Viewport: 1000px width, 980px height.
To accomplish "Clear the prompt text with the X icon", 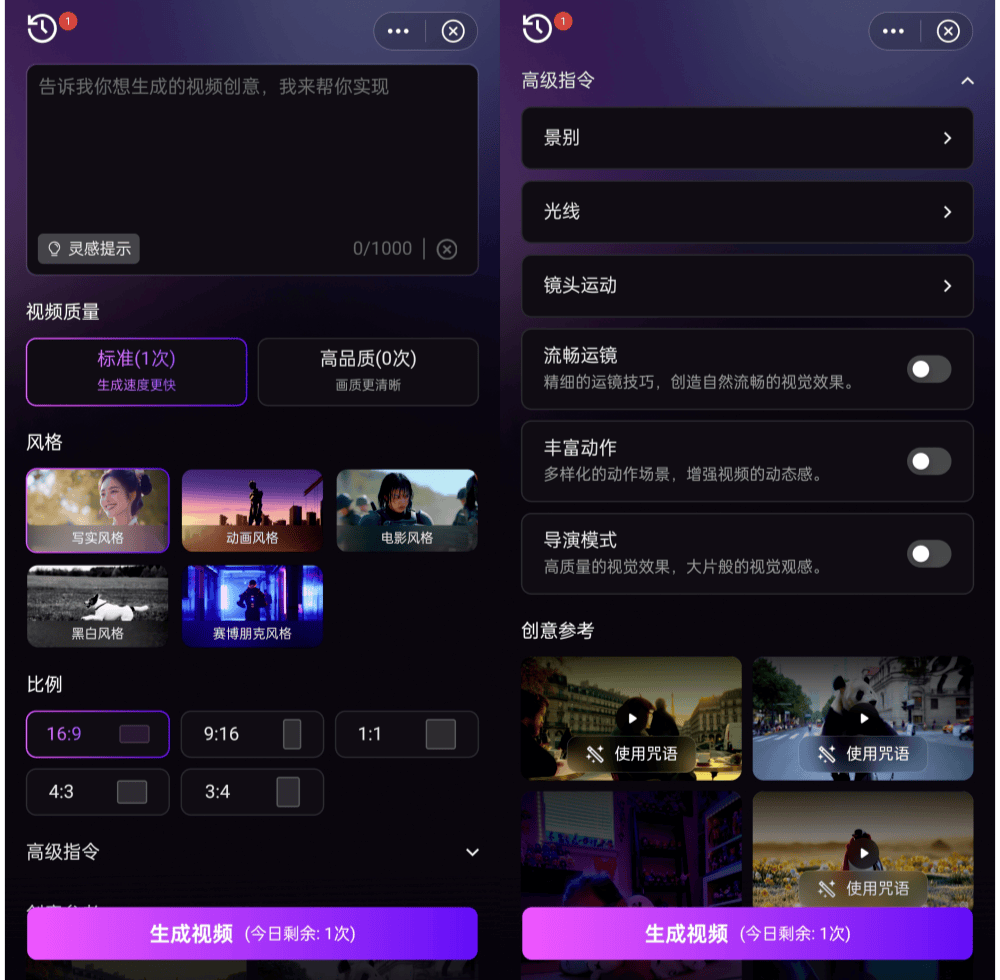I will click(x=447, y=249).
